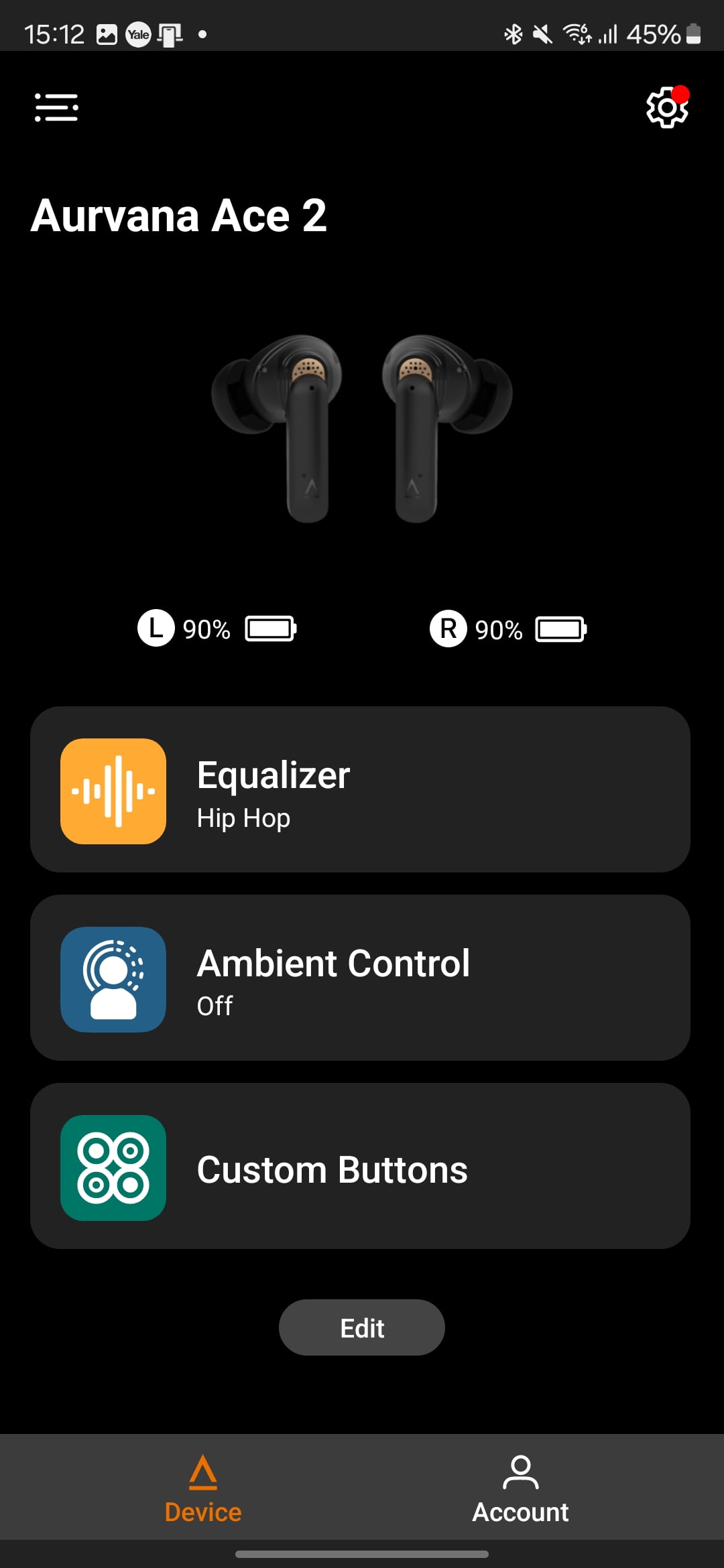Switch to the Account tab
This screenshot has width=724, height=1568.
(x=520, y=1489)
